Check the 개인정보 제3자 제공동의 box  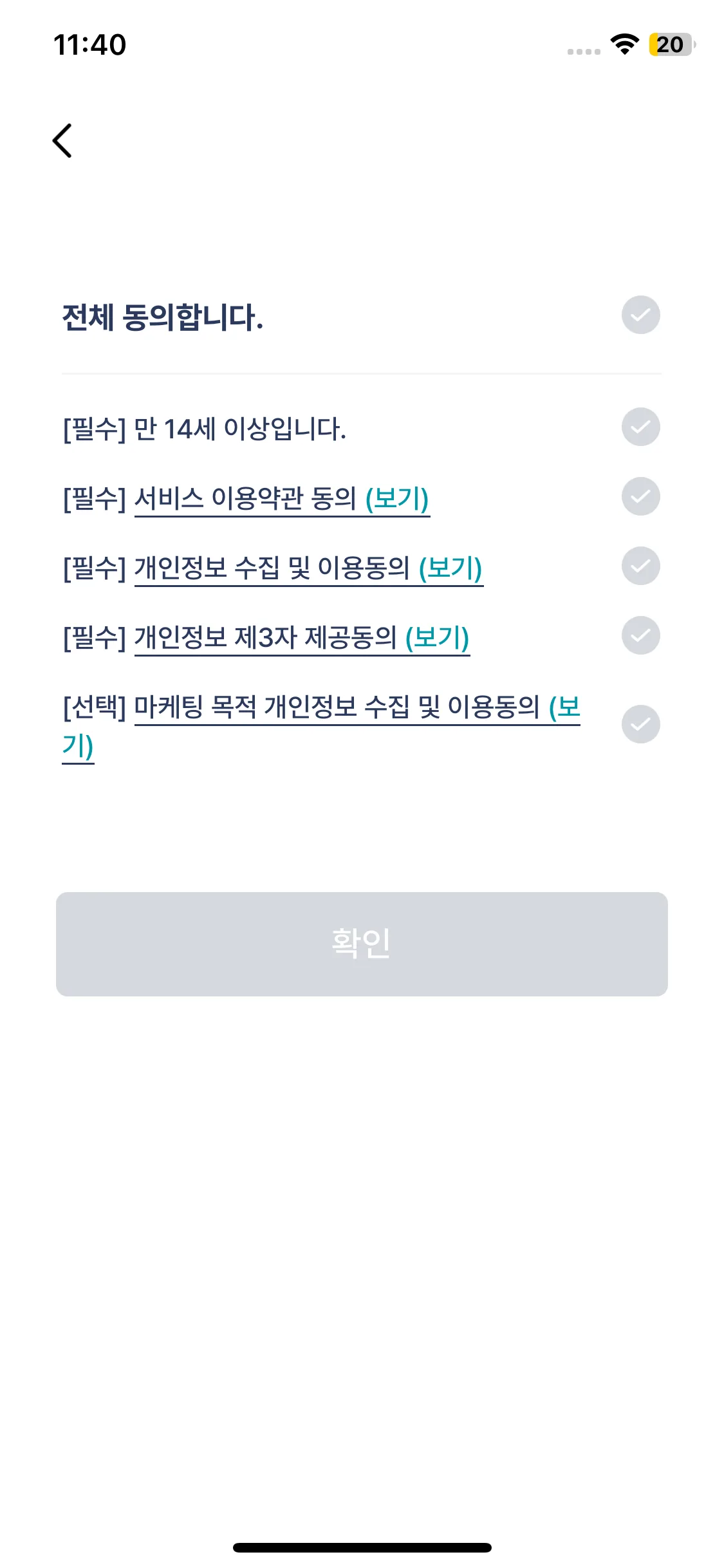(640, 636)
